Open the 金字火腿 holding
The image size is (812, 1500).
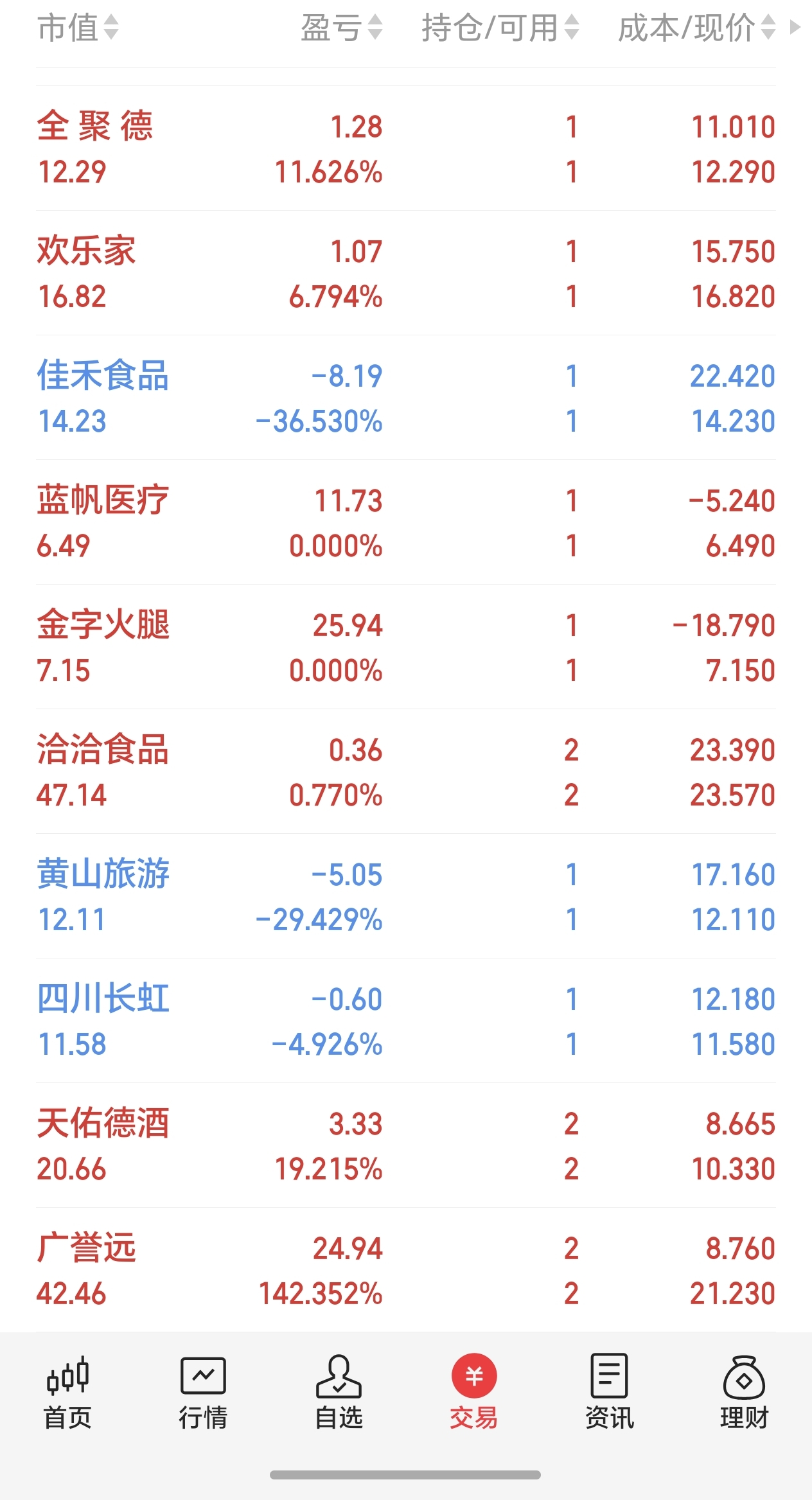[406, 647]
